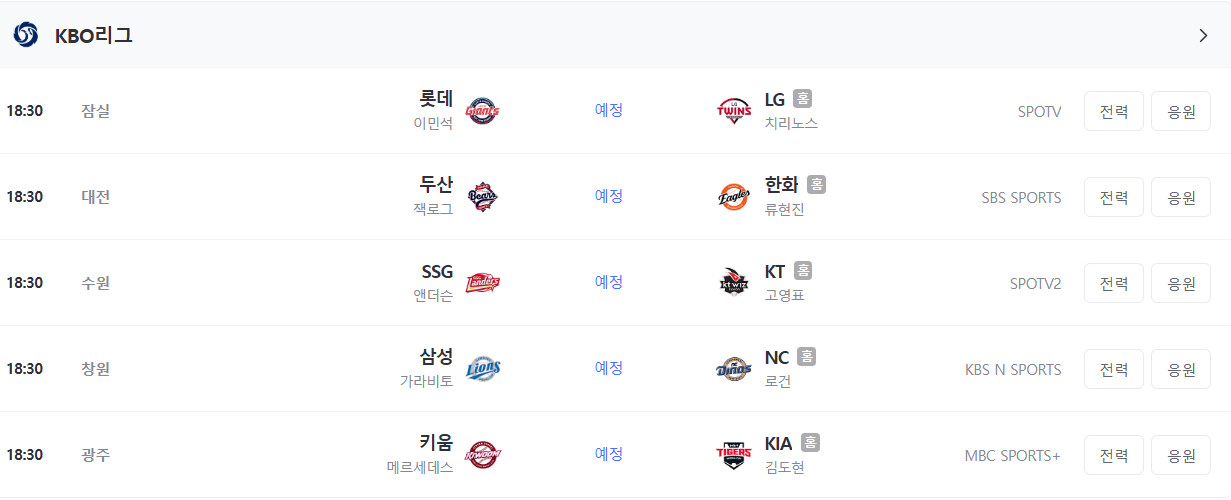Cheer (응원) for the 두산 vs 한화 game
Viewport: 1231px width, 500px height.
[x=1180, y=197]
